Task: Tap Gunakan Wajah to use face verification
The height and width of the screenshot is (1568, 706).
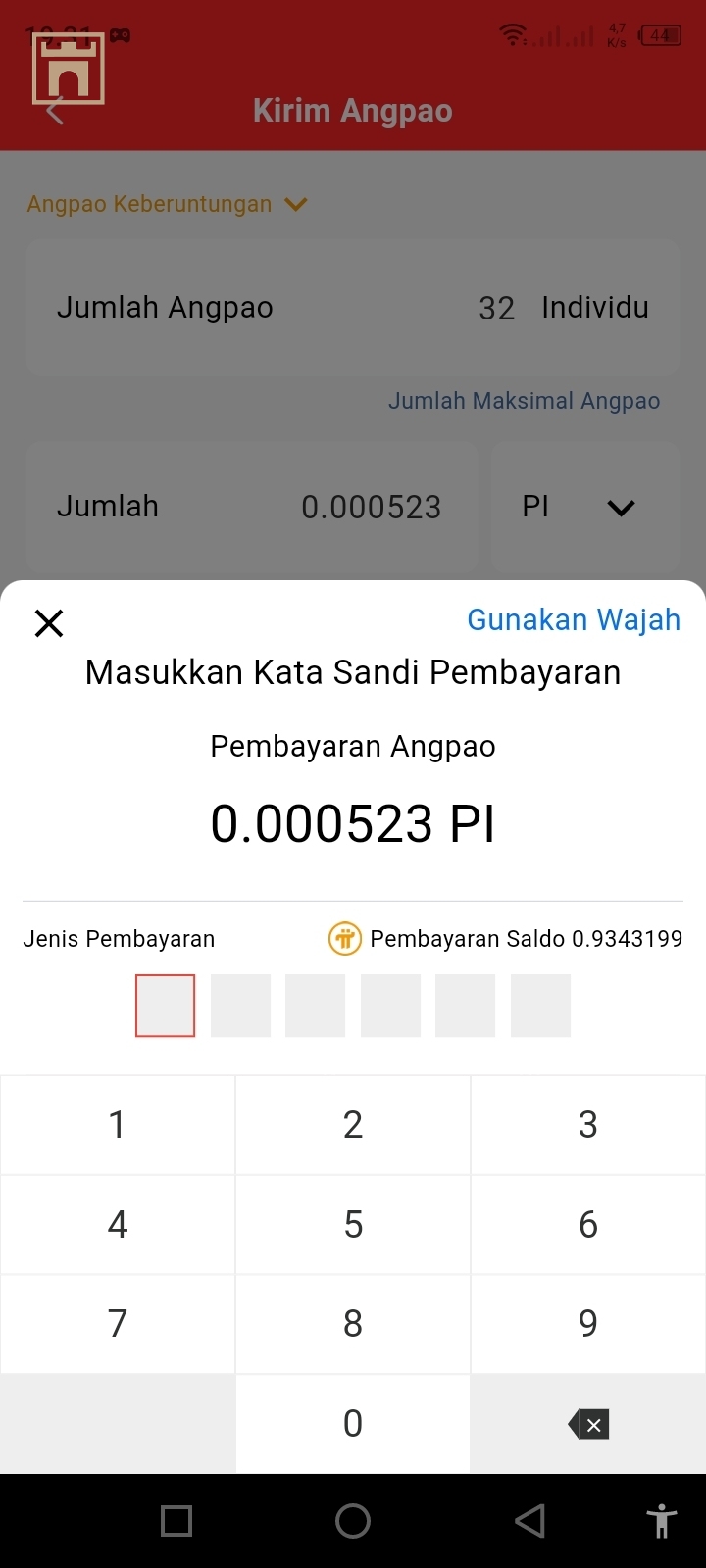Action: 573,619
